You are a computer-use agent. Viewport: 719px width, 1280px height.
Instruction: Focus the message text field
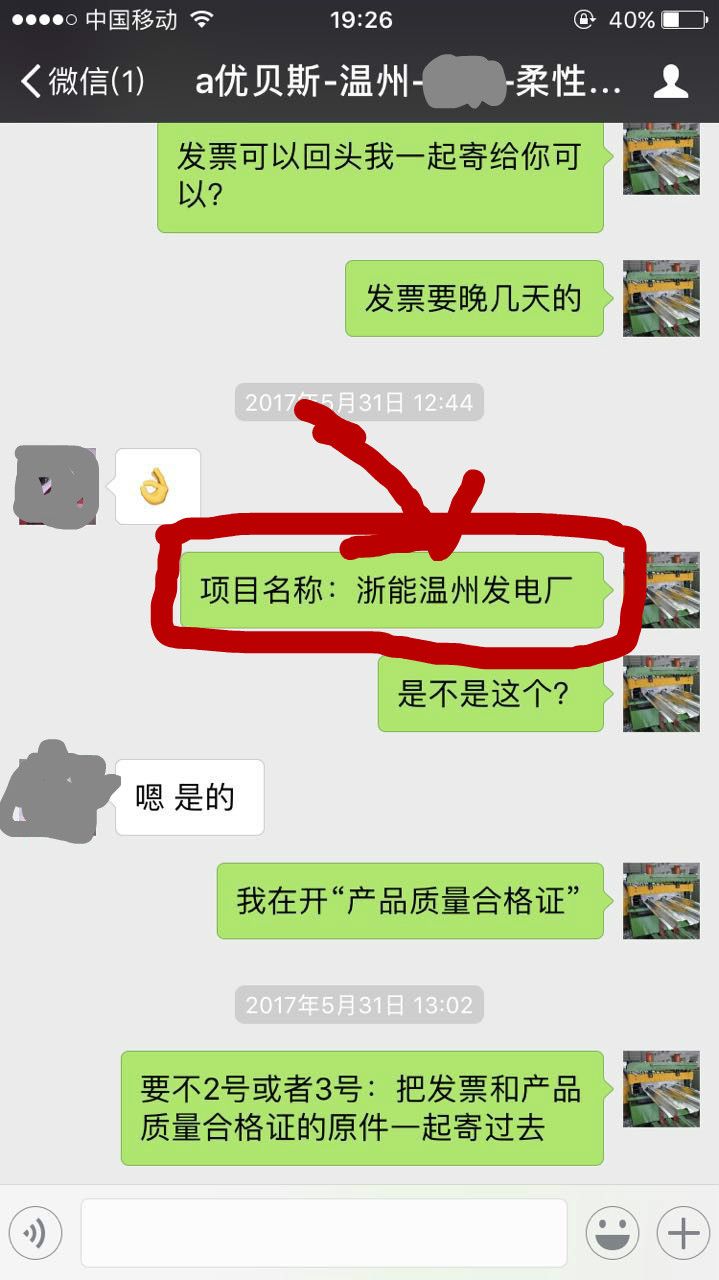323,1233
